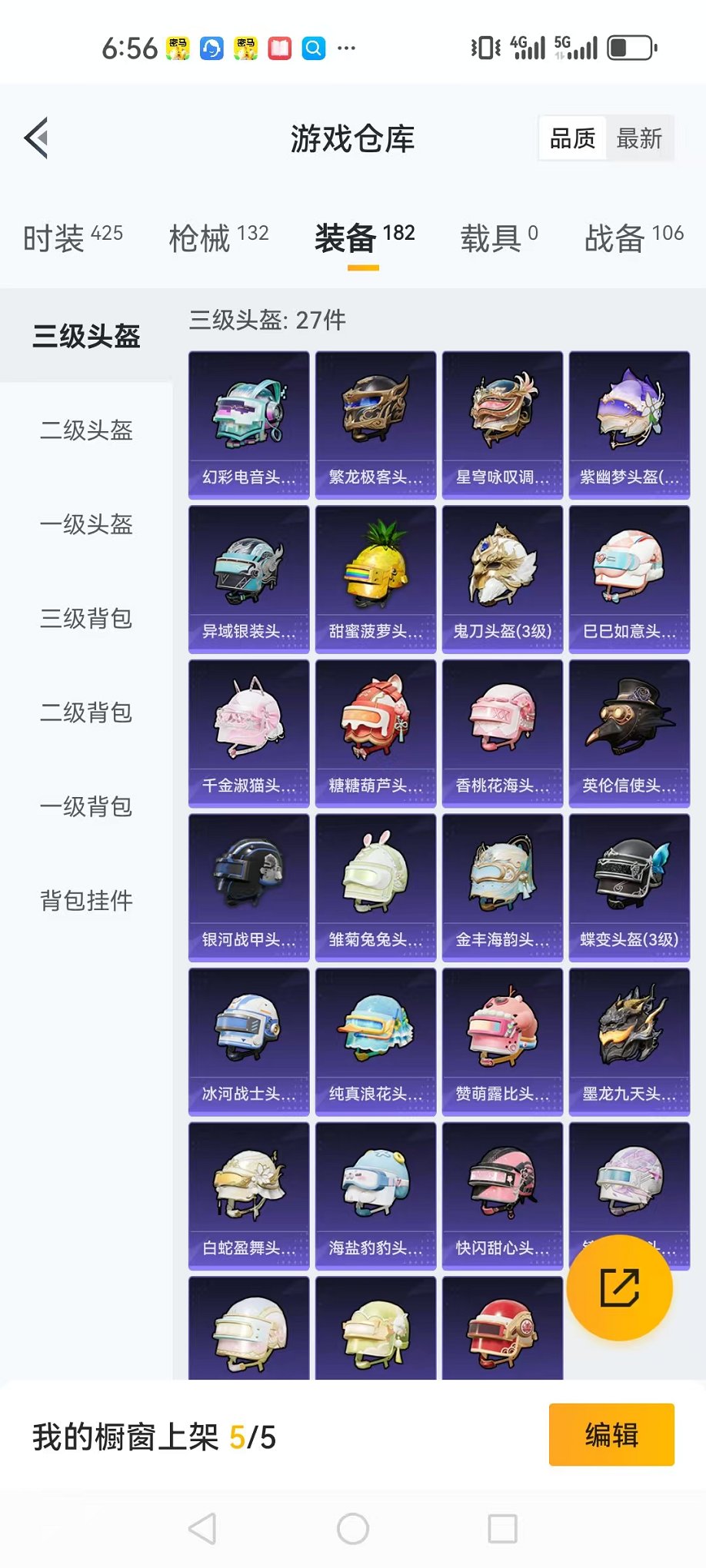Open the 蝶变头盔(3级) item

pyautogui.click(x=629, y=888)
